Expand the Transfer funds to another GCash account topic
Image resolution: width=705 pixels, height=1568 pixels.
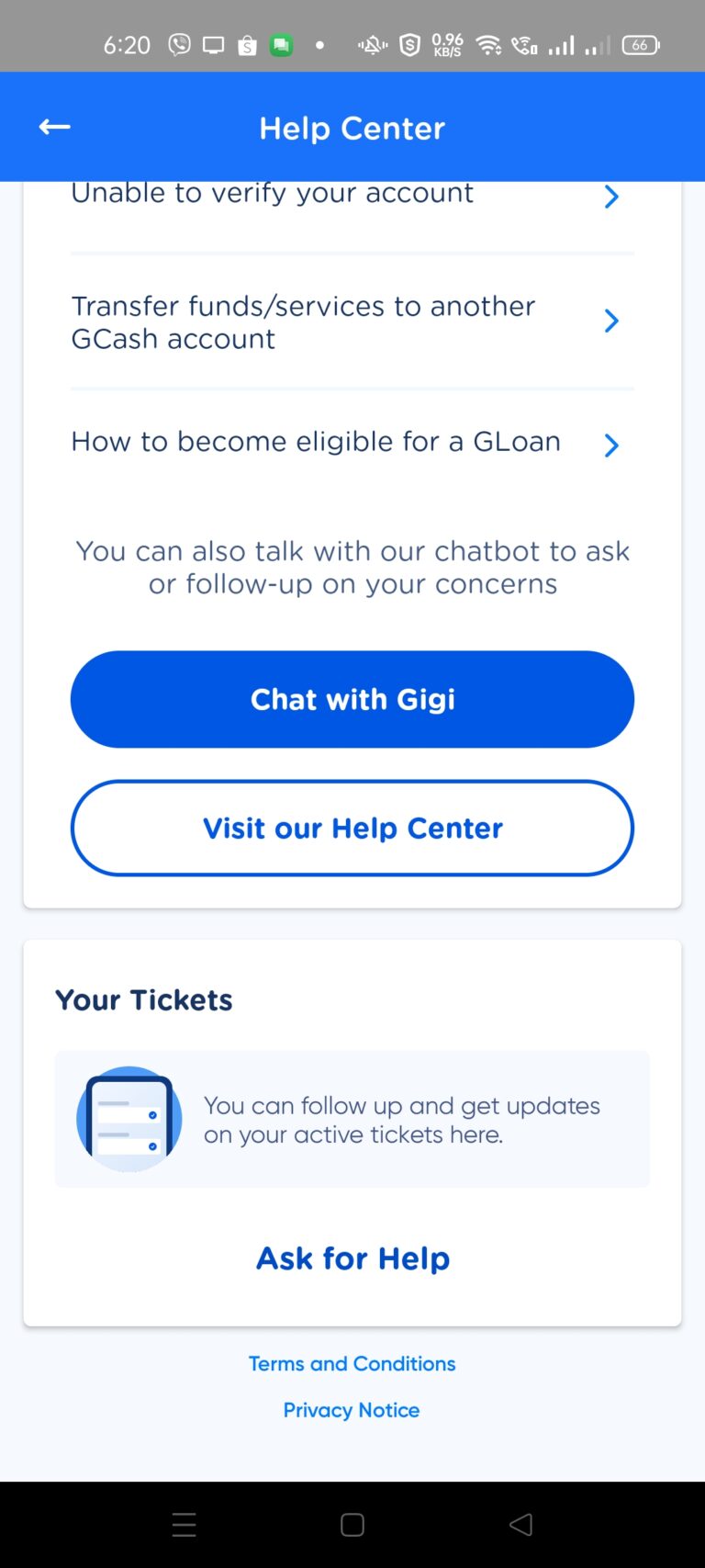tap(352, 321)
